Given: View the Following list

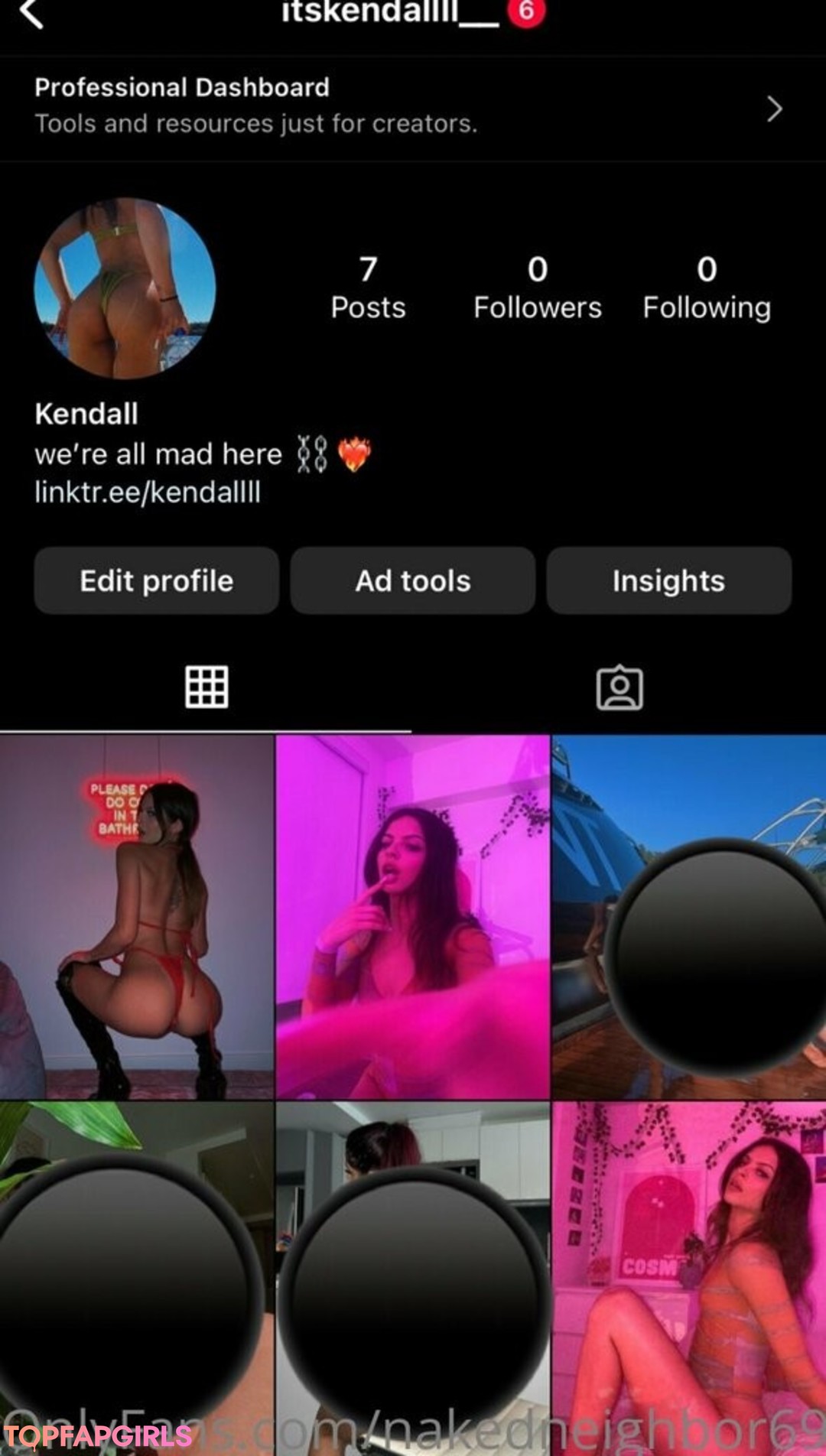Looking at the screenshot, I should click(x=706, y=288).
